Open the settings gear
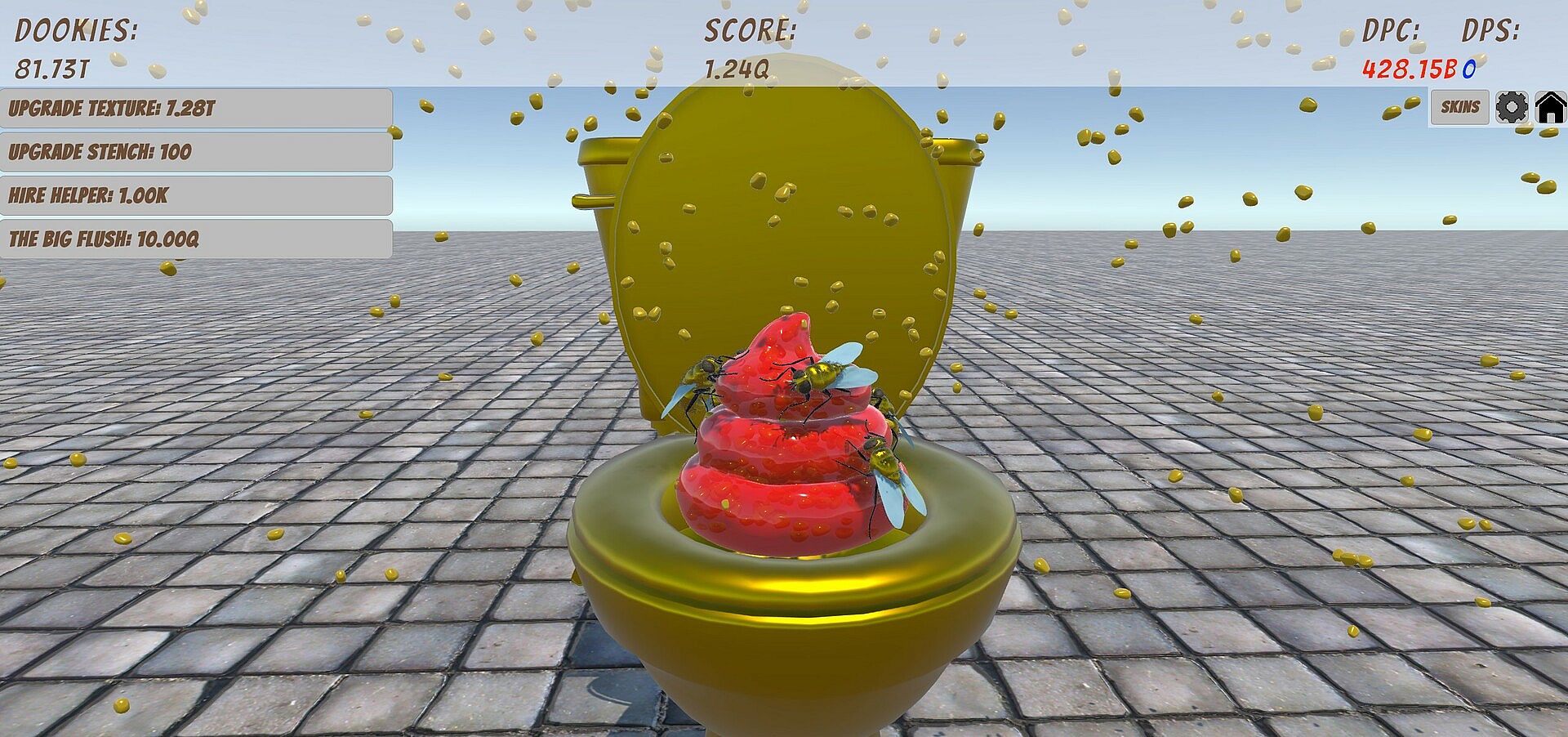The height and width of the screenshot is (737, 1568). pyautogui.click(x=1511, y=107)
